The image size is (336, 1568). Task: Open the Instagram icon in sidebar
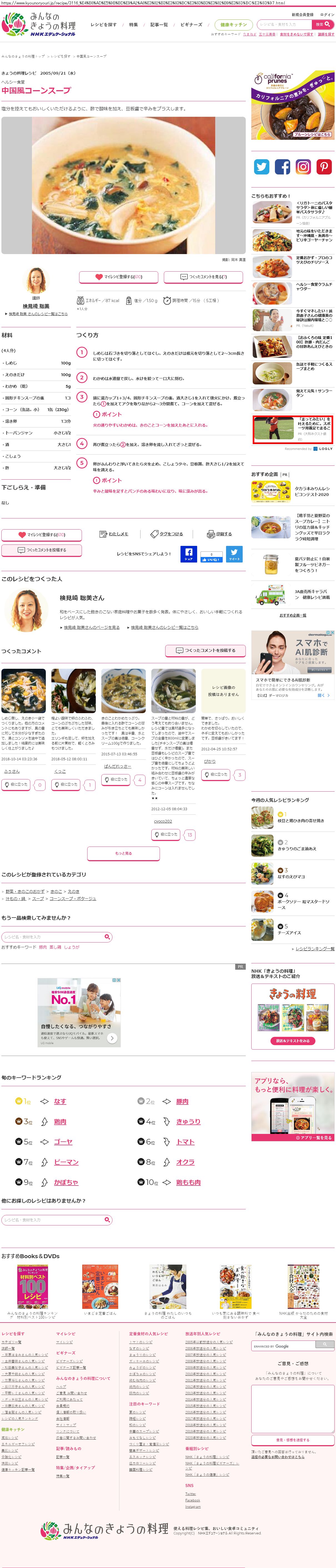click(x=303, y=166)
